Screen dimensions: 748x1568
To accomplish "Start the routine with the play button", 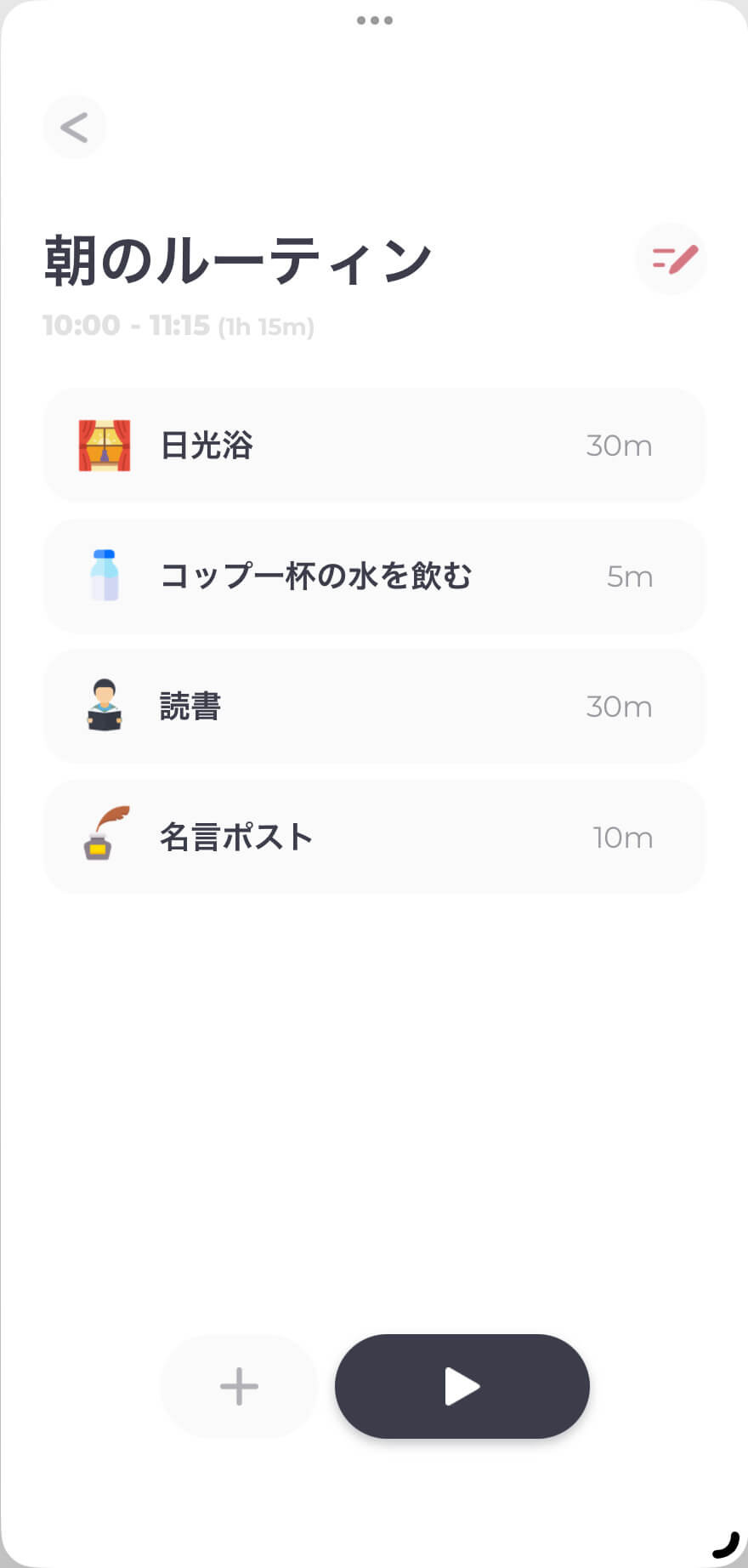I will [x=462, y=1386].
